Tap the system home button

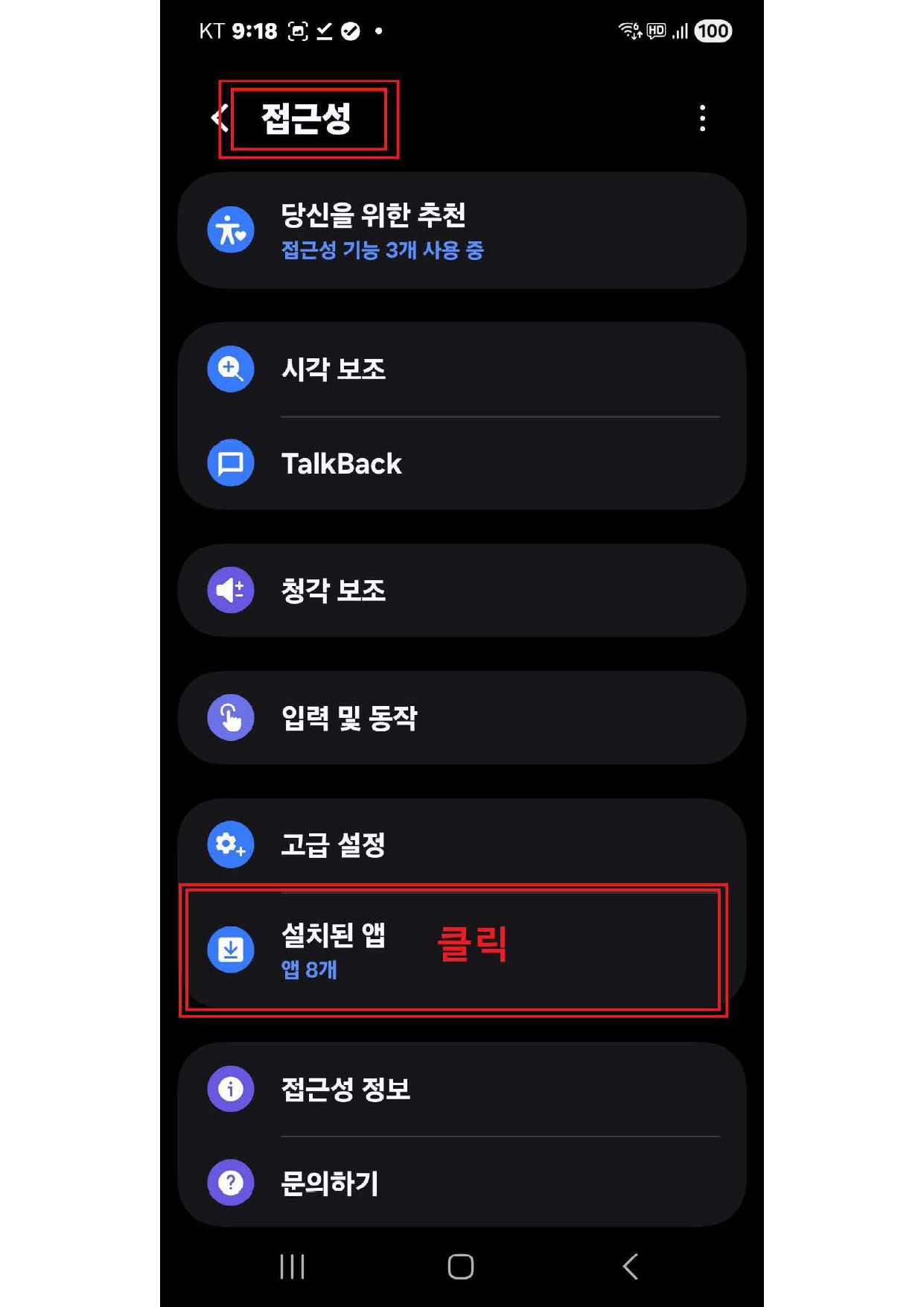[461, 1266]
